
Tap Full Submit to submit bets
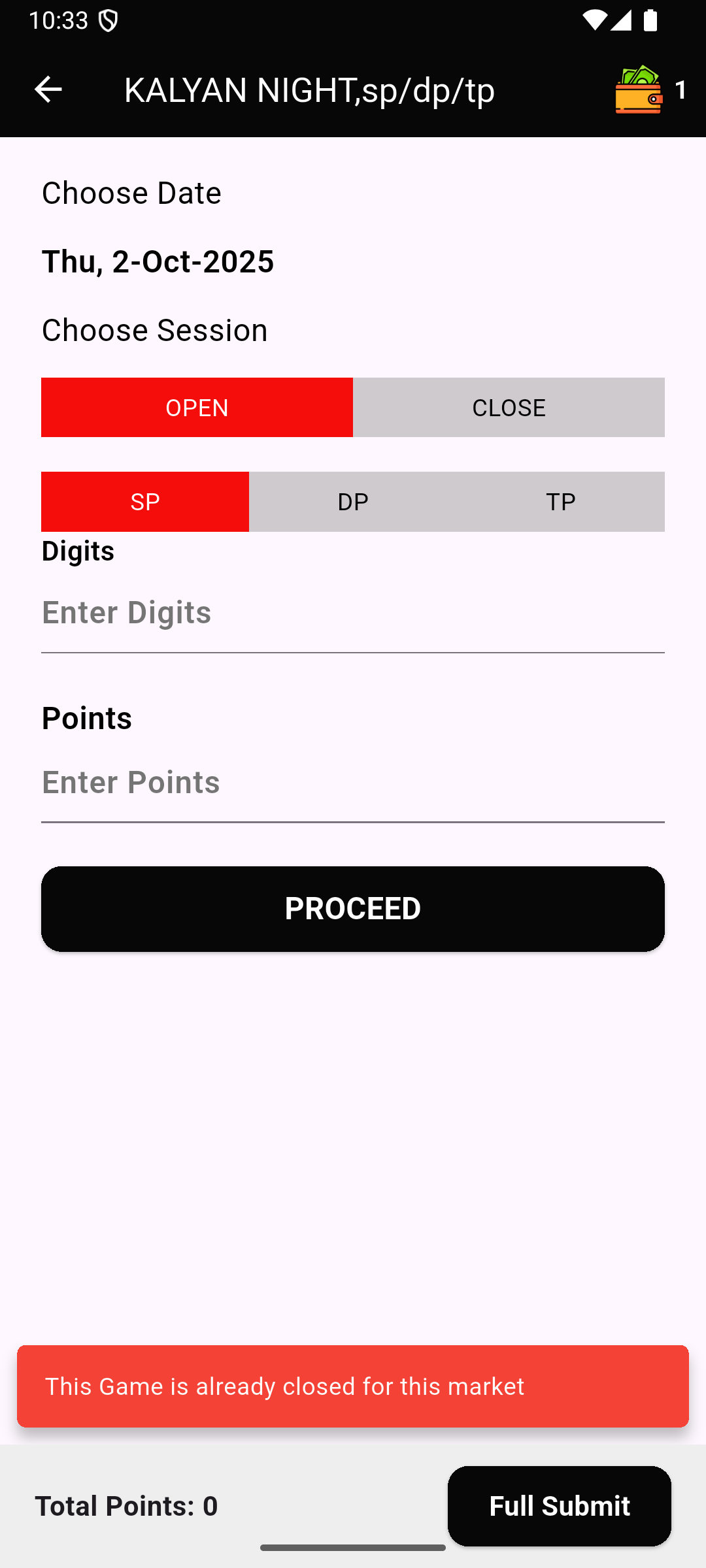pos(559,1506)
